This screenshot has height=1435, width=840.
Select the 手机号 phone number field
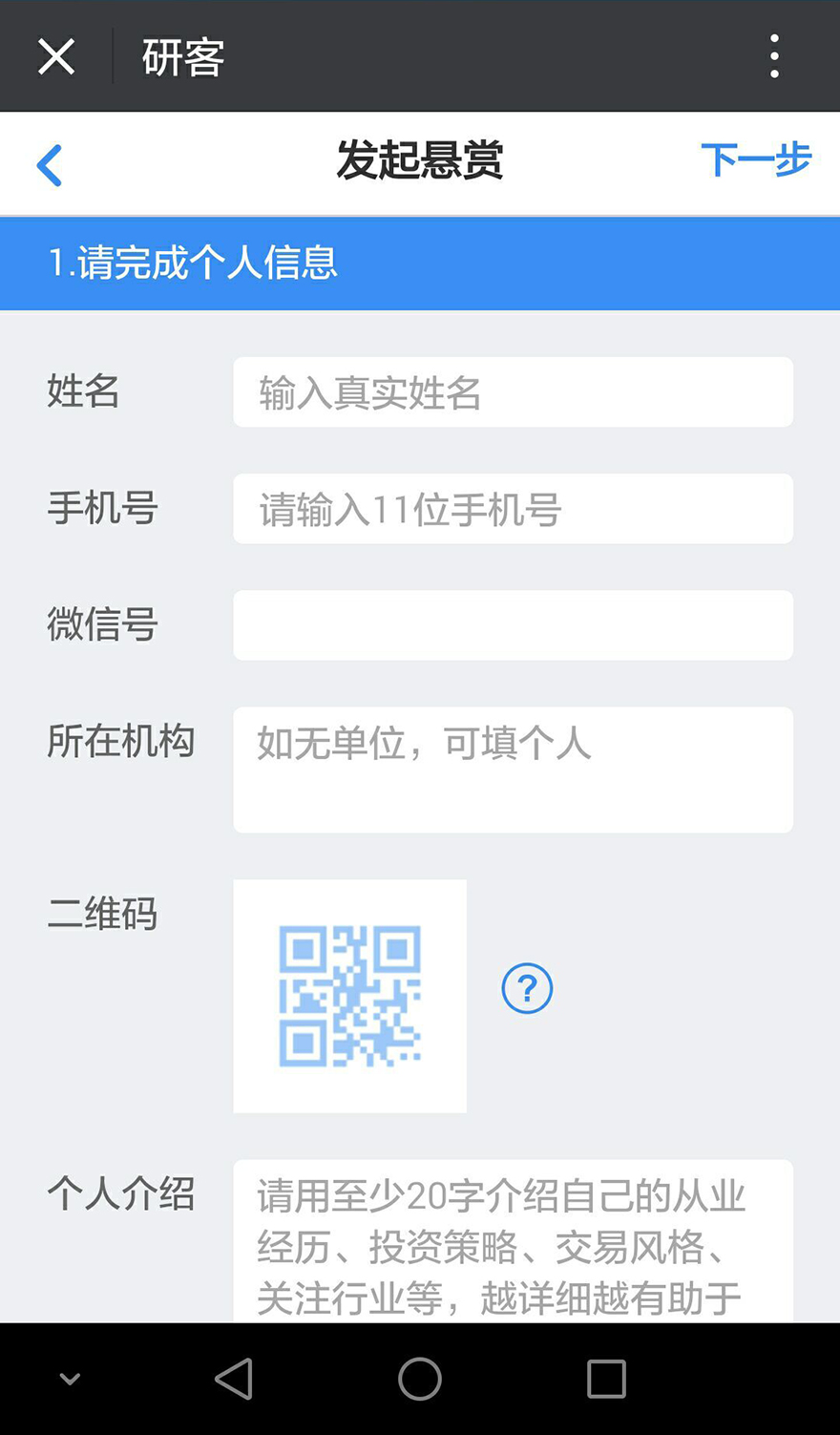(513, 509)
